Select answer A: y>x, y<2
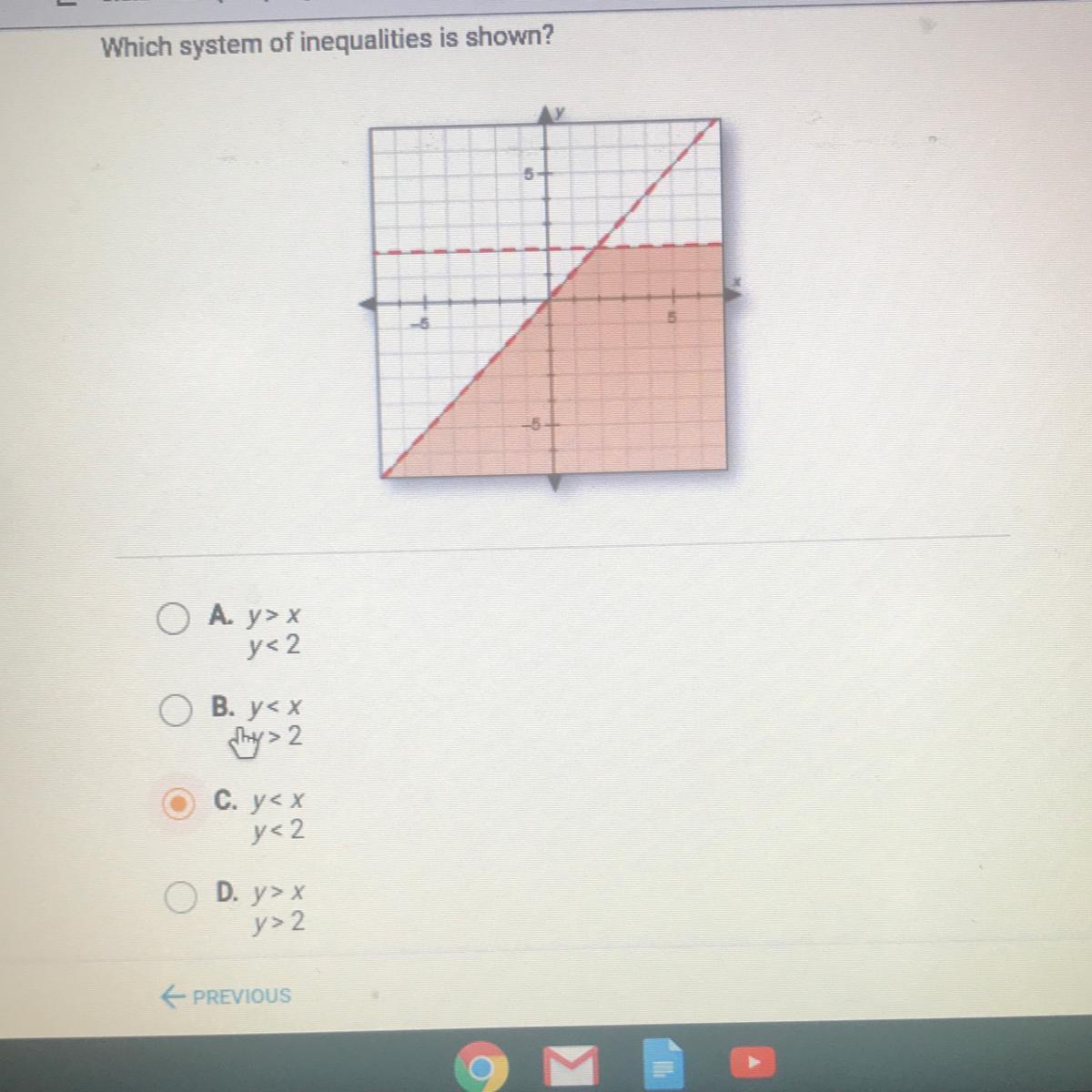This screenshot has height=1092, width=1092. (x=172, y=619)
